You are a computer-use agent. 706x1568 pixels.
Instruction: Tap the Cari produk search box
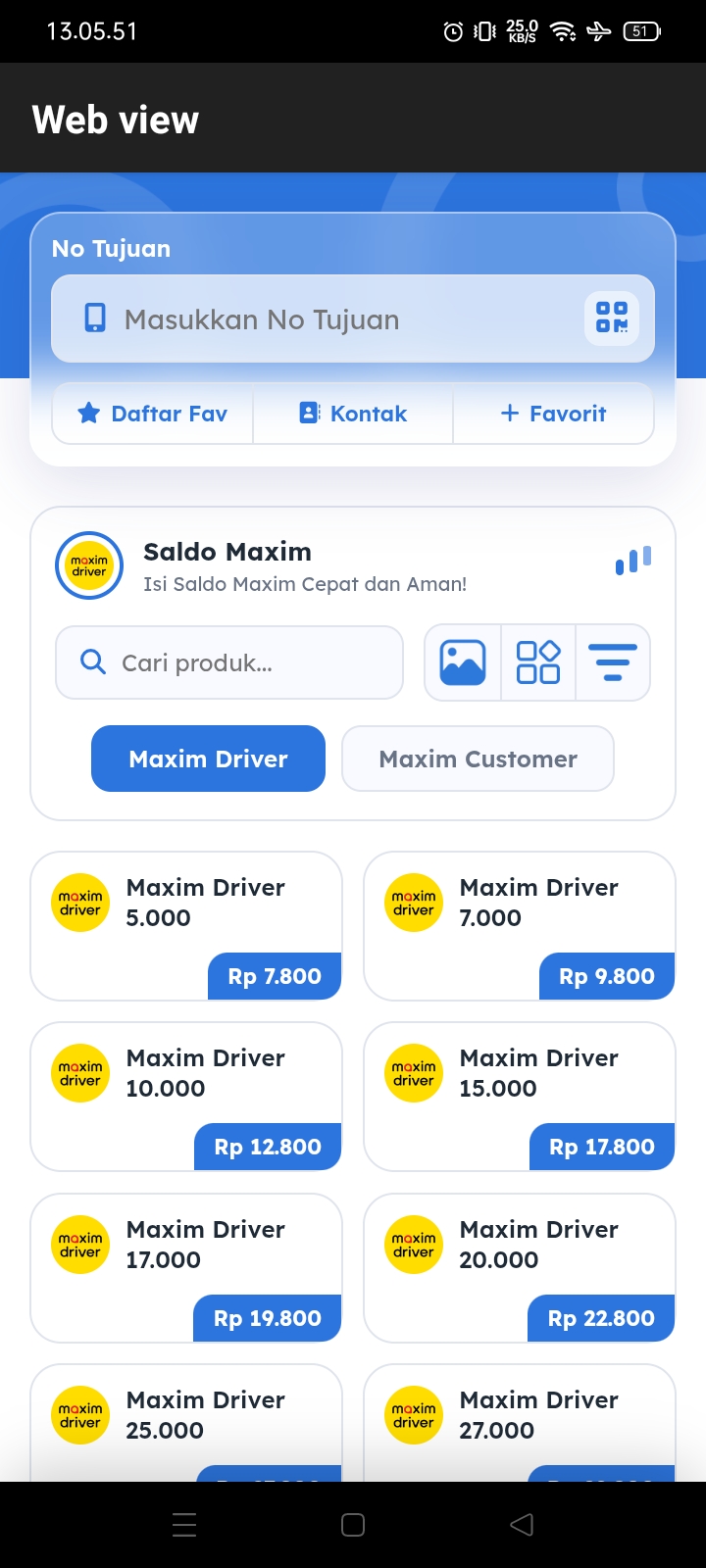(x=229, y=662)
